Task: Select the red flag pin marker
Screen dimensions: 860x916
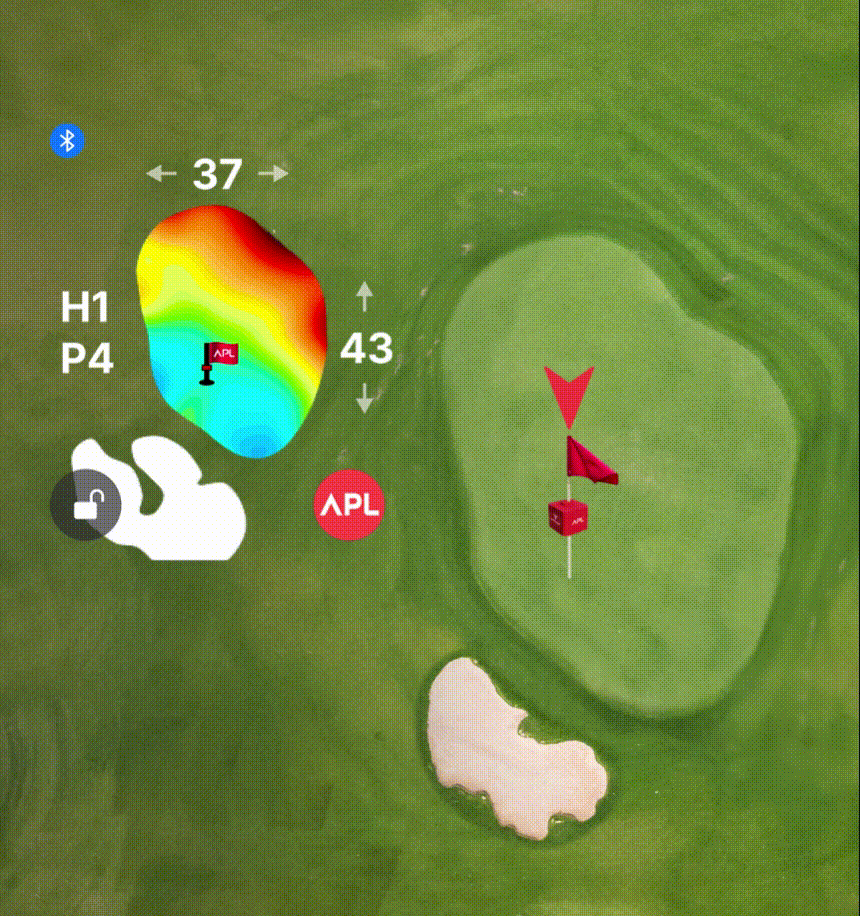Action: [x=588, y=461]
